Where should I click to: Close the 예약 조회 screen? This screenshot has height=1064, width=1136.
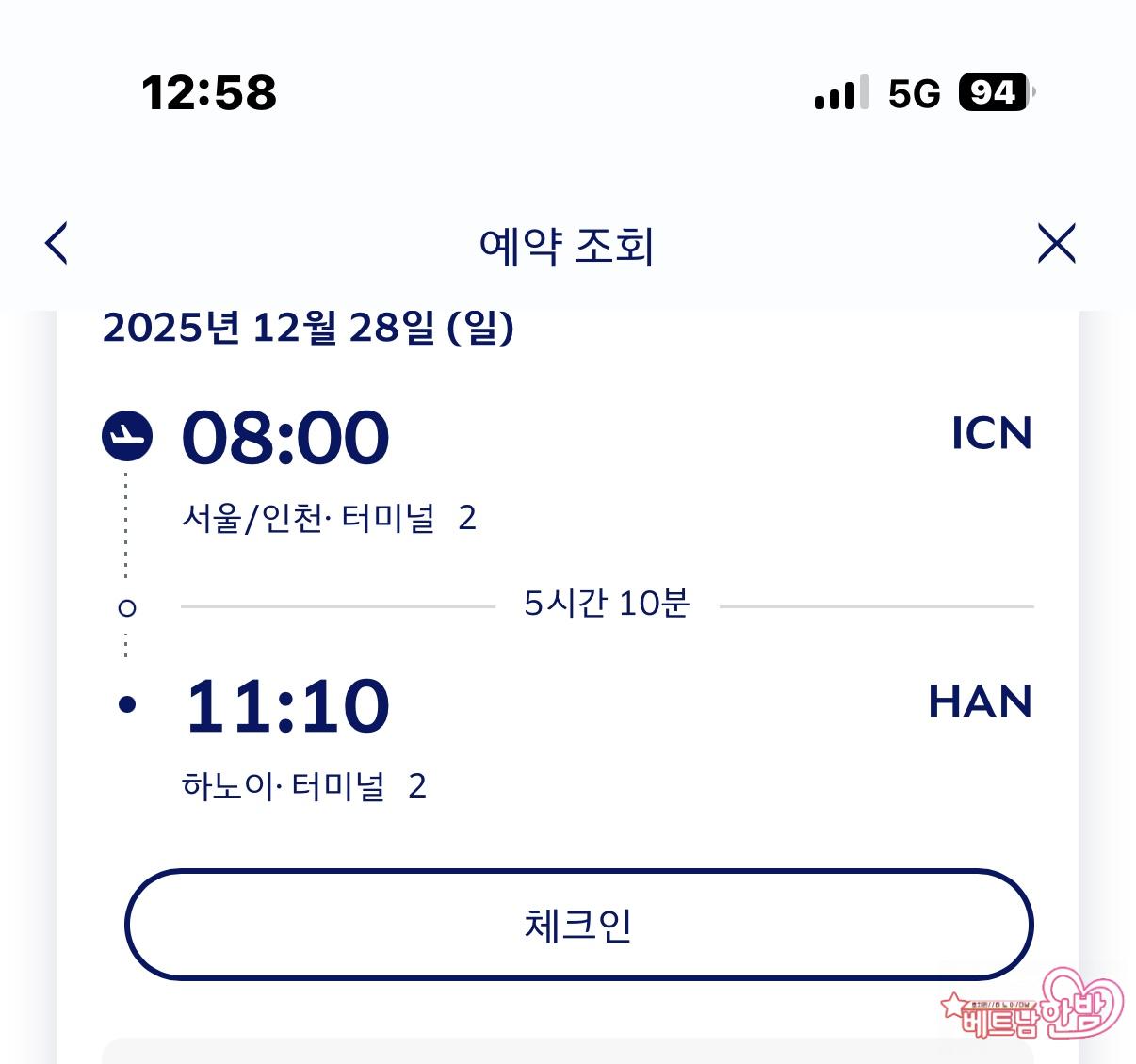pyautogui.click(x=1056, y=243)
